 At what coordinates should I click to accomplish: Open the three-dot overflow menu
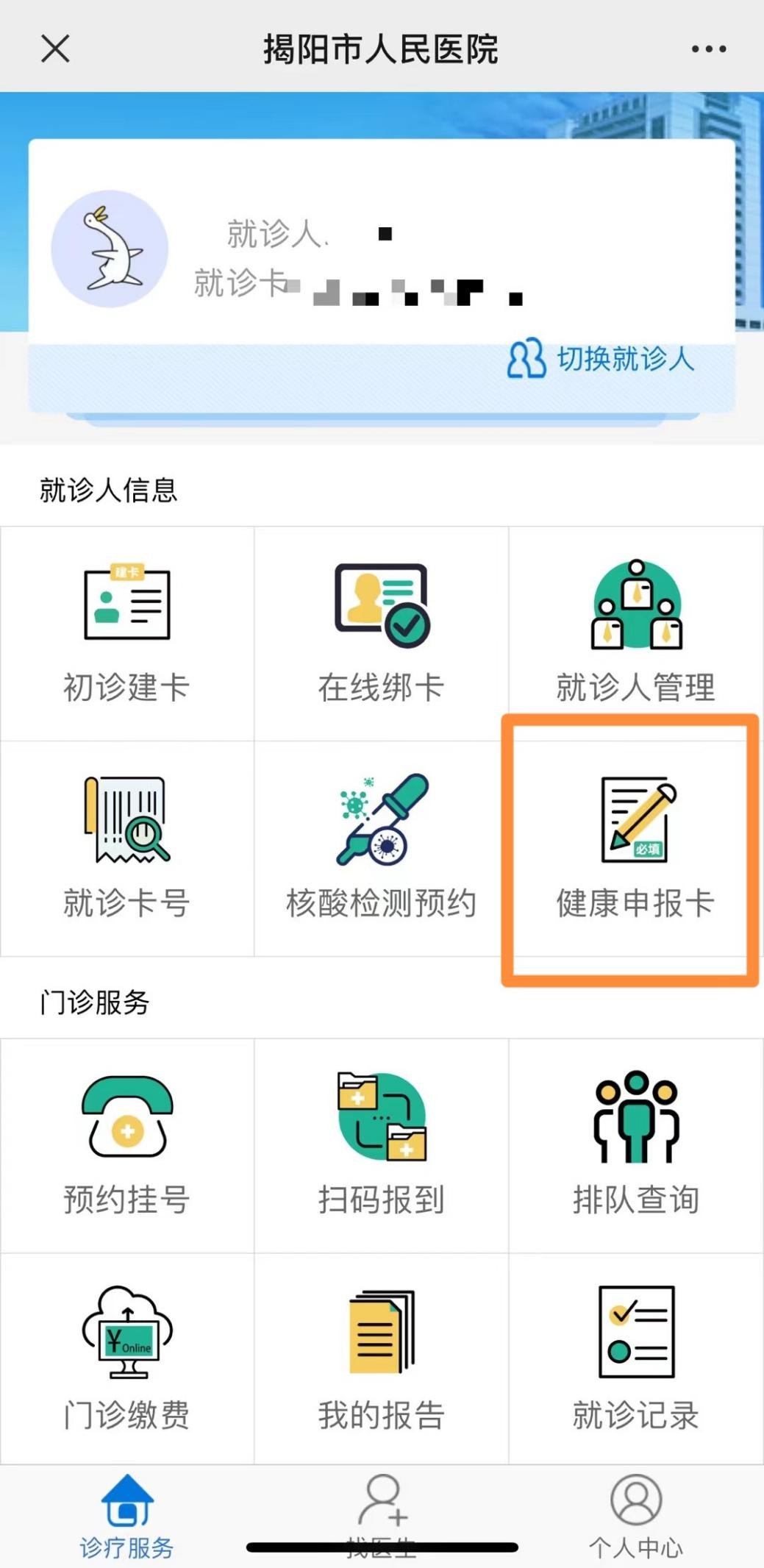click(x=708, y=49)
